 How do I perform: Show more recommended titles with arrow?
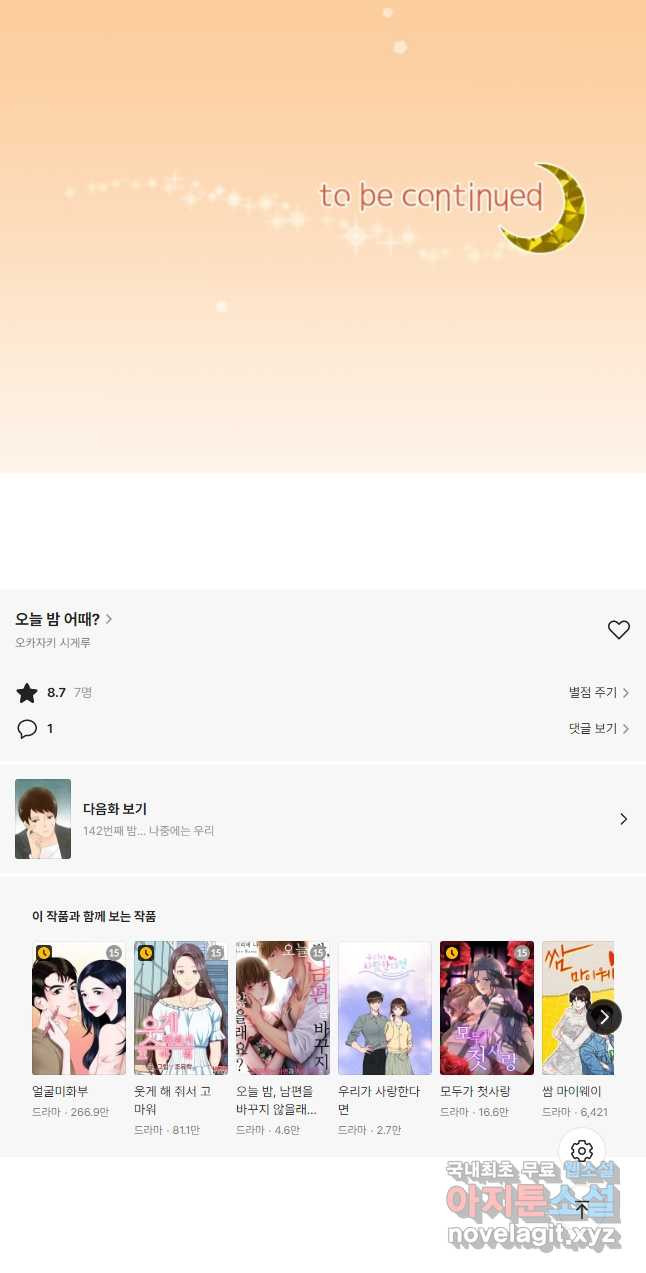(x=604, y=1017)
